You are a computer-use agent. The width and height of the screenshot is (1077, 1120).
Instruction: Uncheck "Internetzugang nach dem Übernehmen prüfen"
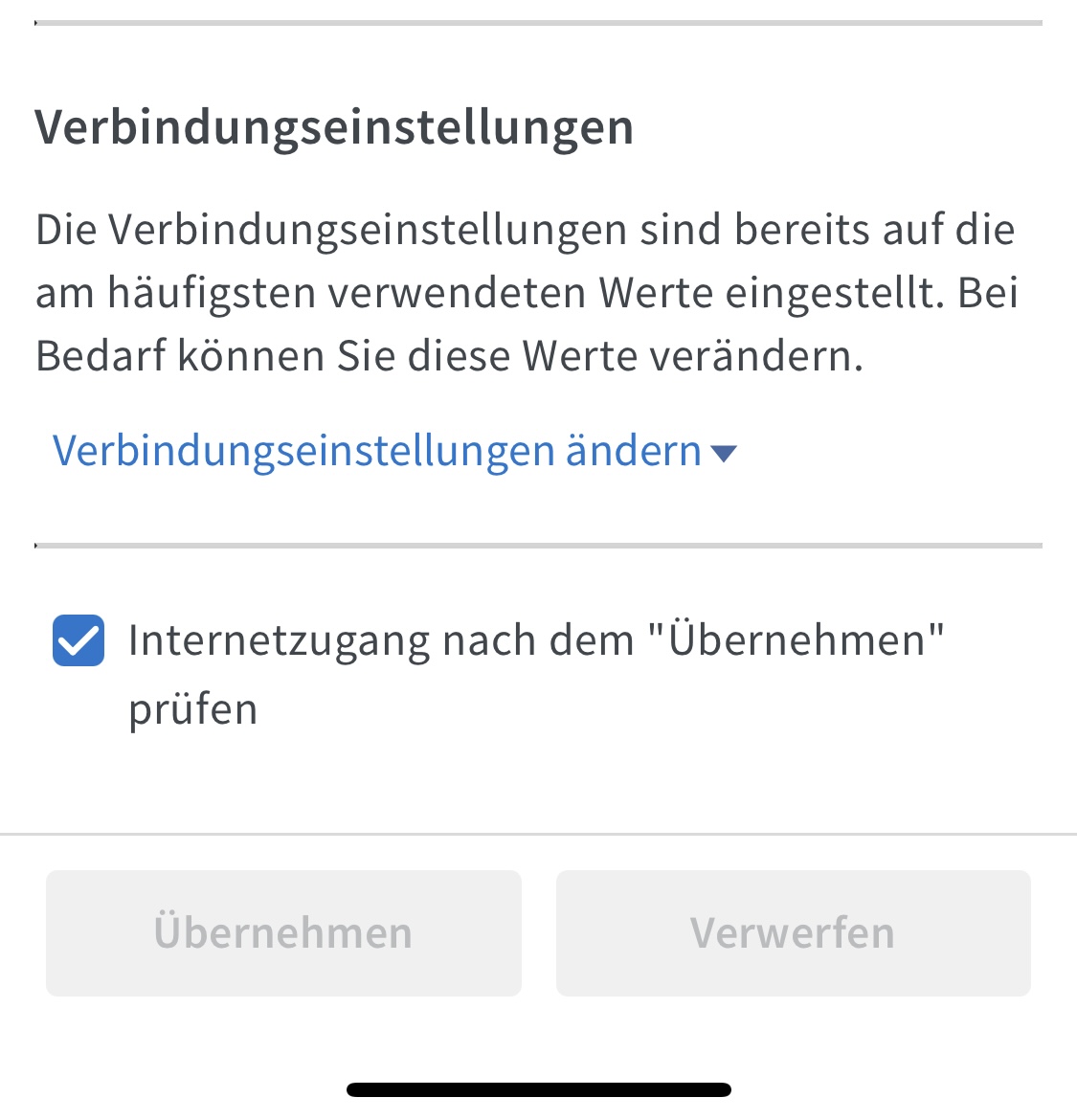[x=79, y=640]
